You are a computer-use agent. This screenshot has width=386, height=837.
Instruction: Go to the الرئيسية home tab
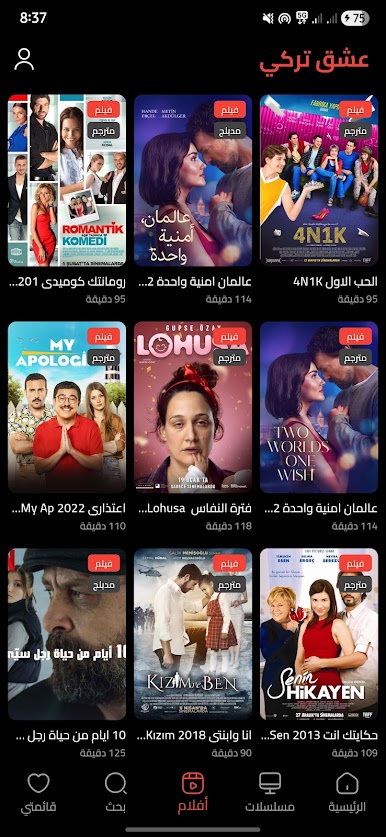pyautogui.click(x=347, y=793)
